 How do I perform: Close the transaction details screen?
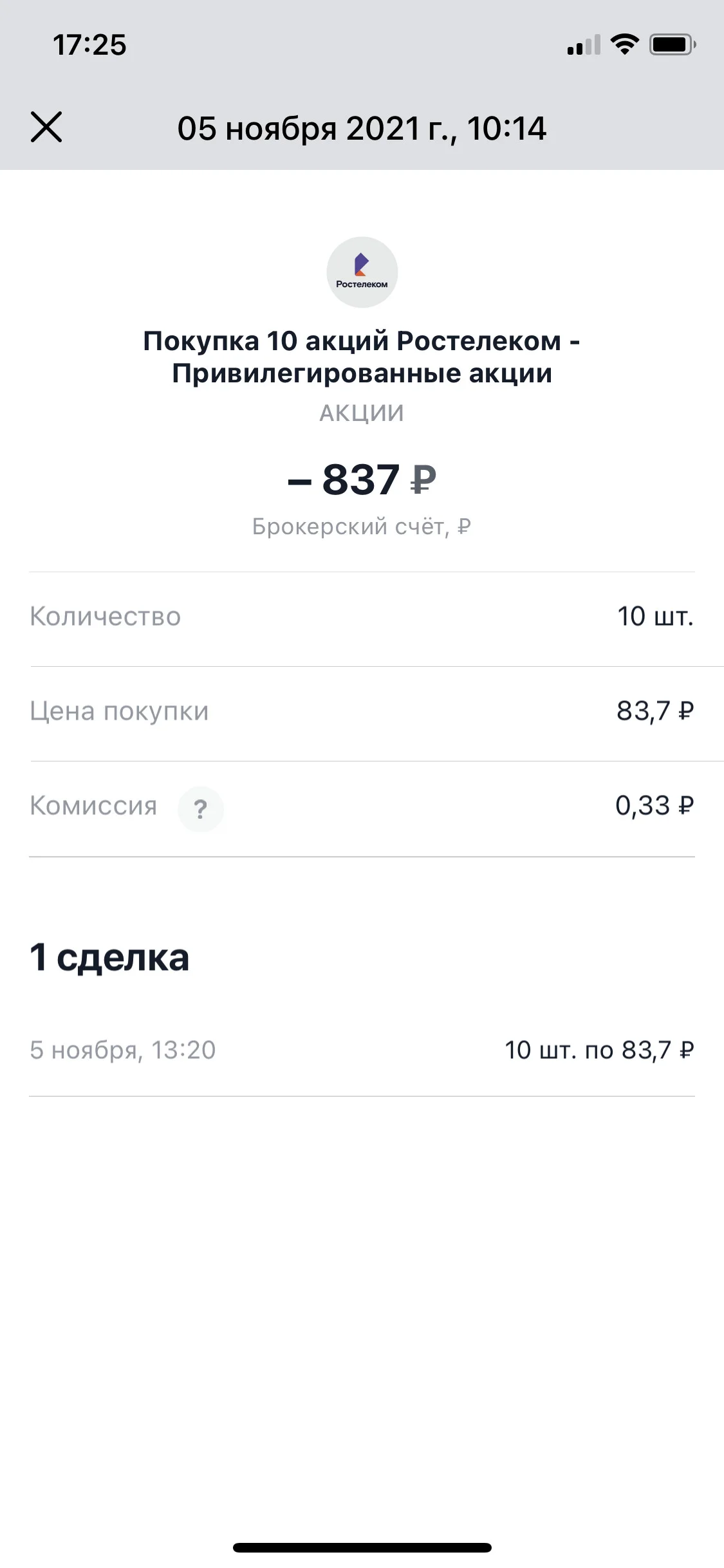click(46, 127)
